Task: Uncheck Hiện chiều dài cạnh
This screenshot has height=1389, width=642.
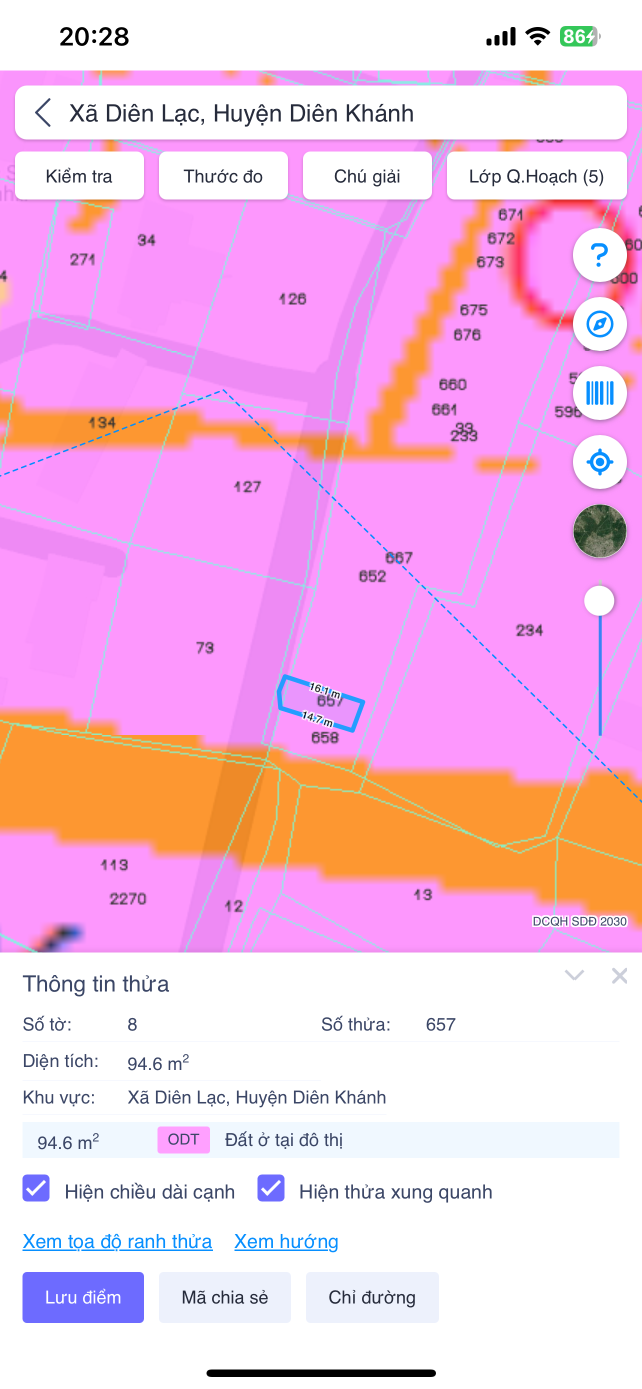Action: 36,1190
